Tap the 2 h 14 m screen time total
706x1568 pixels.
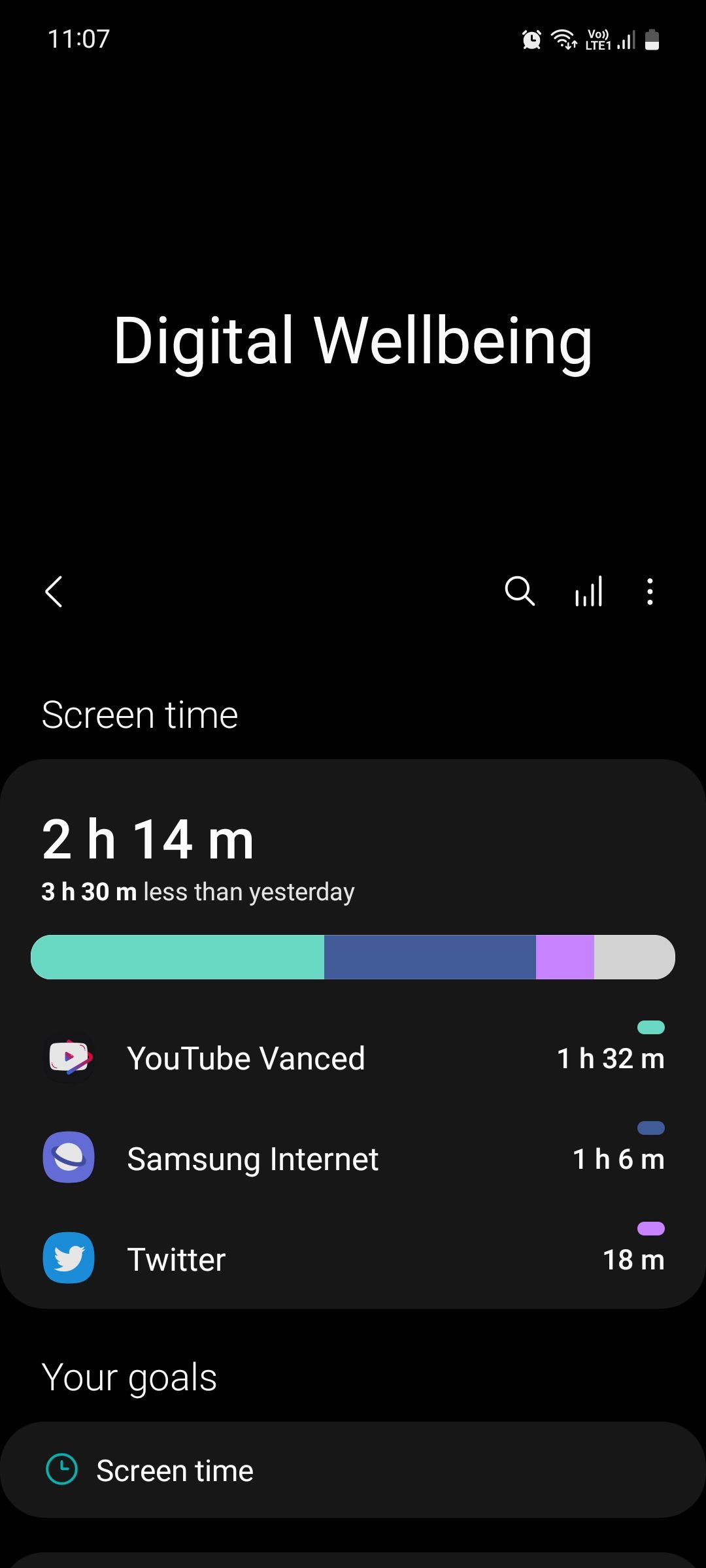148,840
